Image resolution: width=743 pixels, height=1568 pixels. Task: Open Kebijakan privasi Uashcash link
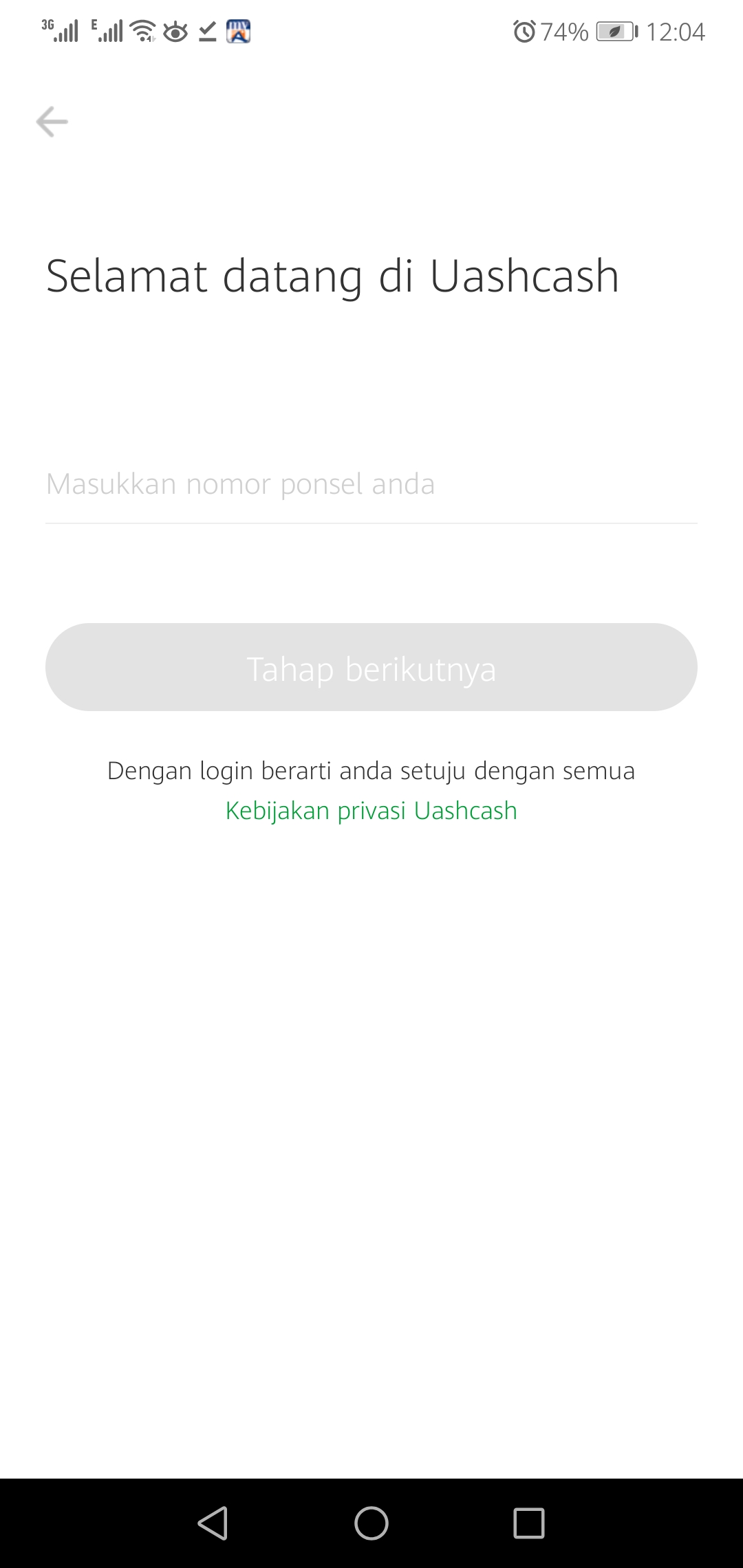[x=371, y=811]
